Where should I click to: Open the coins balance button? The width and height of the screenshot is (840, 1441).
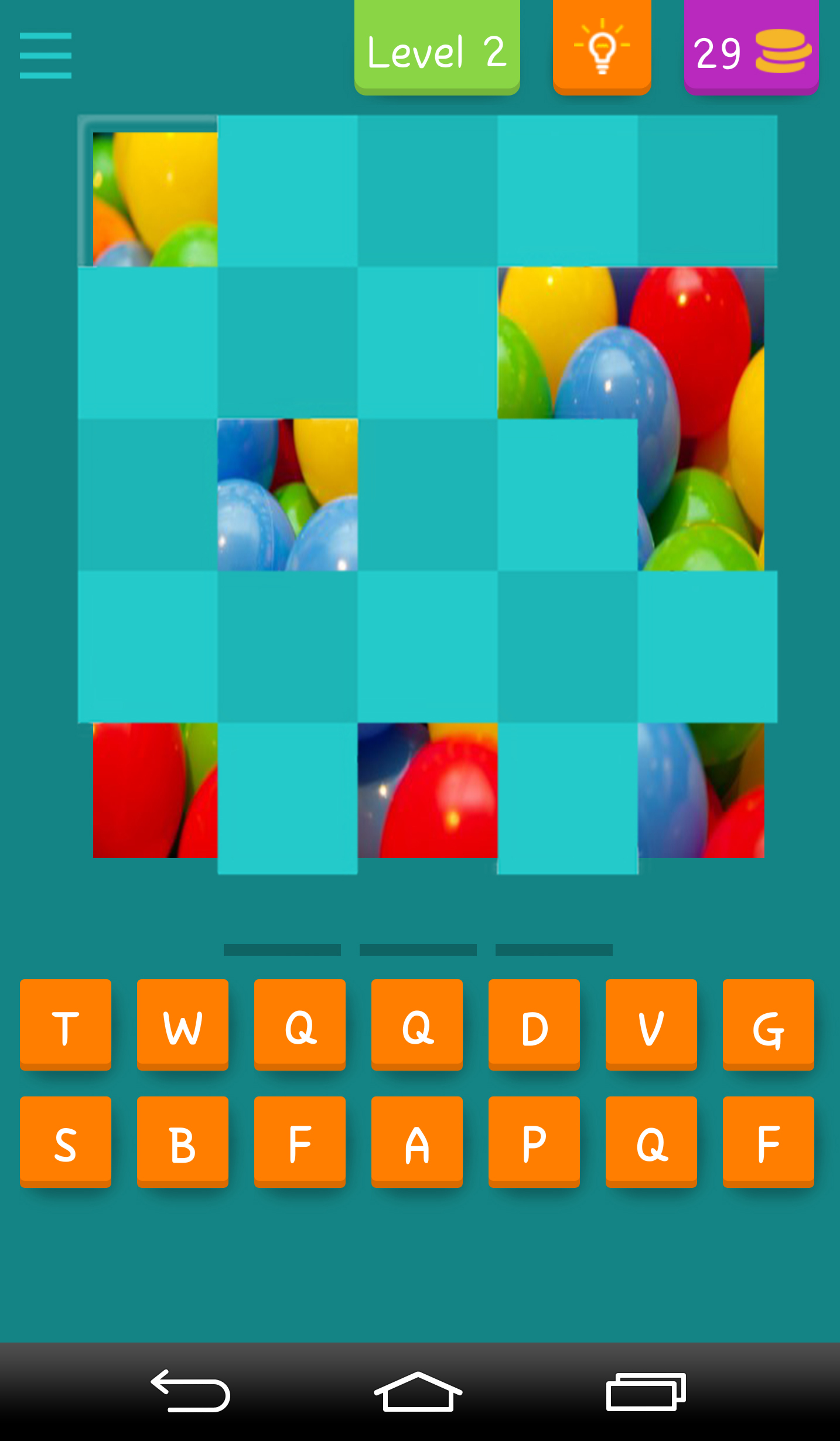(751, 46)
